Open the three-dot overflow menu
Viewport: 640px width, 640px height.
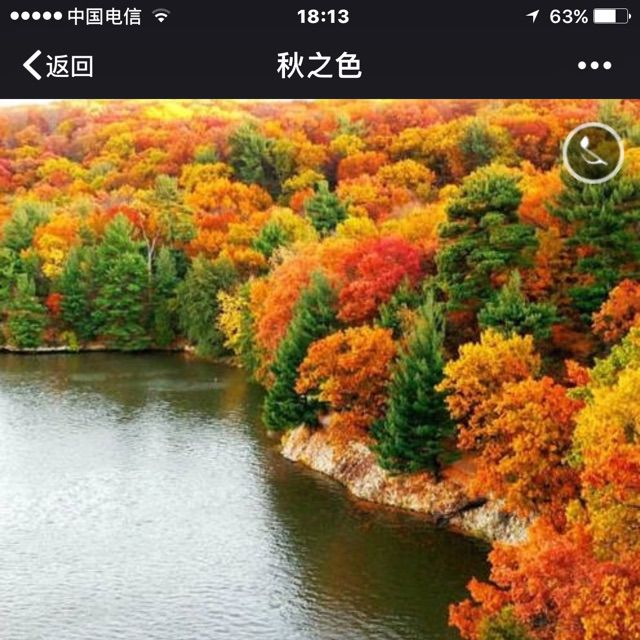[594, 66]
